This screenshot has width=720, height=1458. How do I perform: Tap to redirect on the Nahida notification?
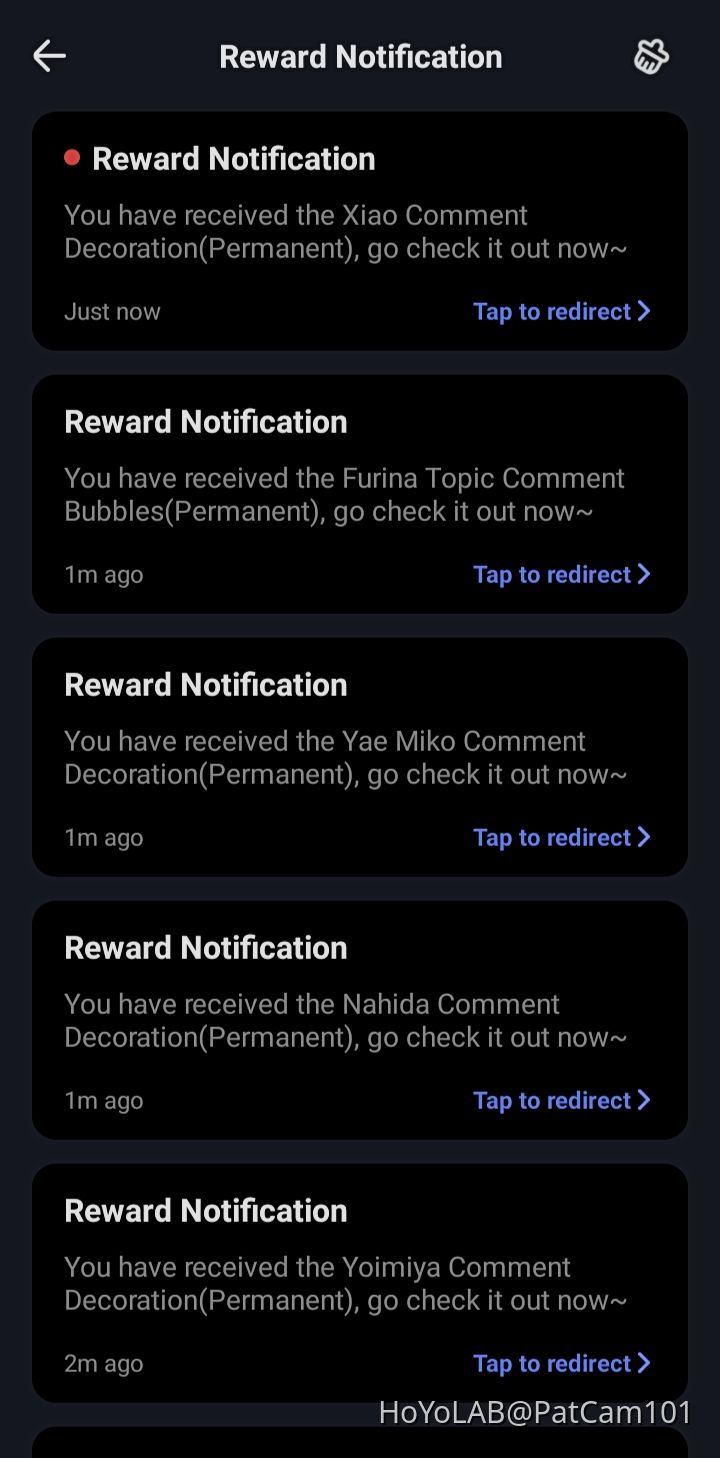(x=553, y=1100)
